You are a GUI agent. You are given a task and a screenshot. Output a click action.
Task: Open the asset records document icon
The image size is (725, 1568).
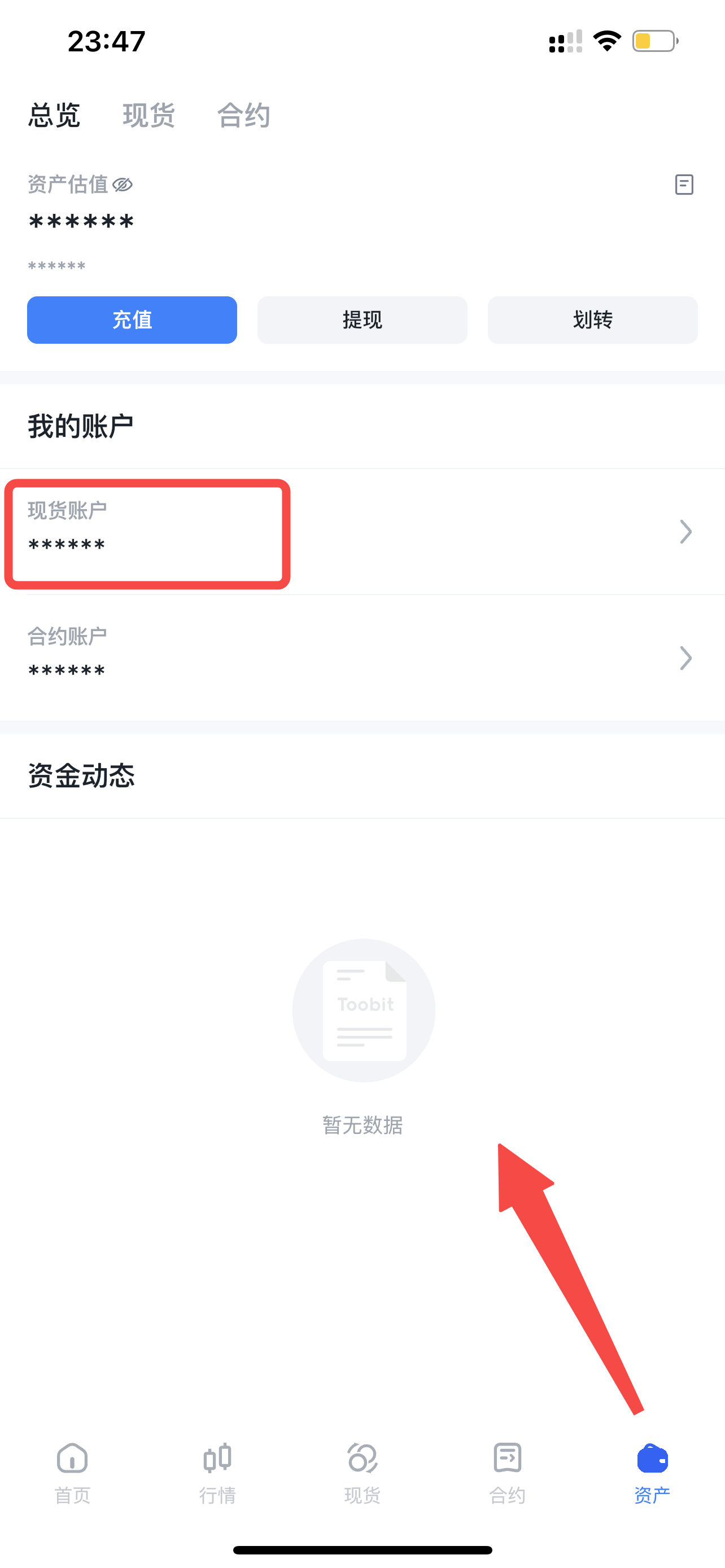coord(684,185)
